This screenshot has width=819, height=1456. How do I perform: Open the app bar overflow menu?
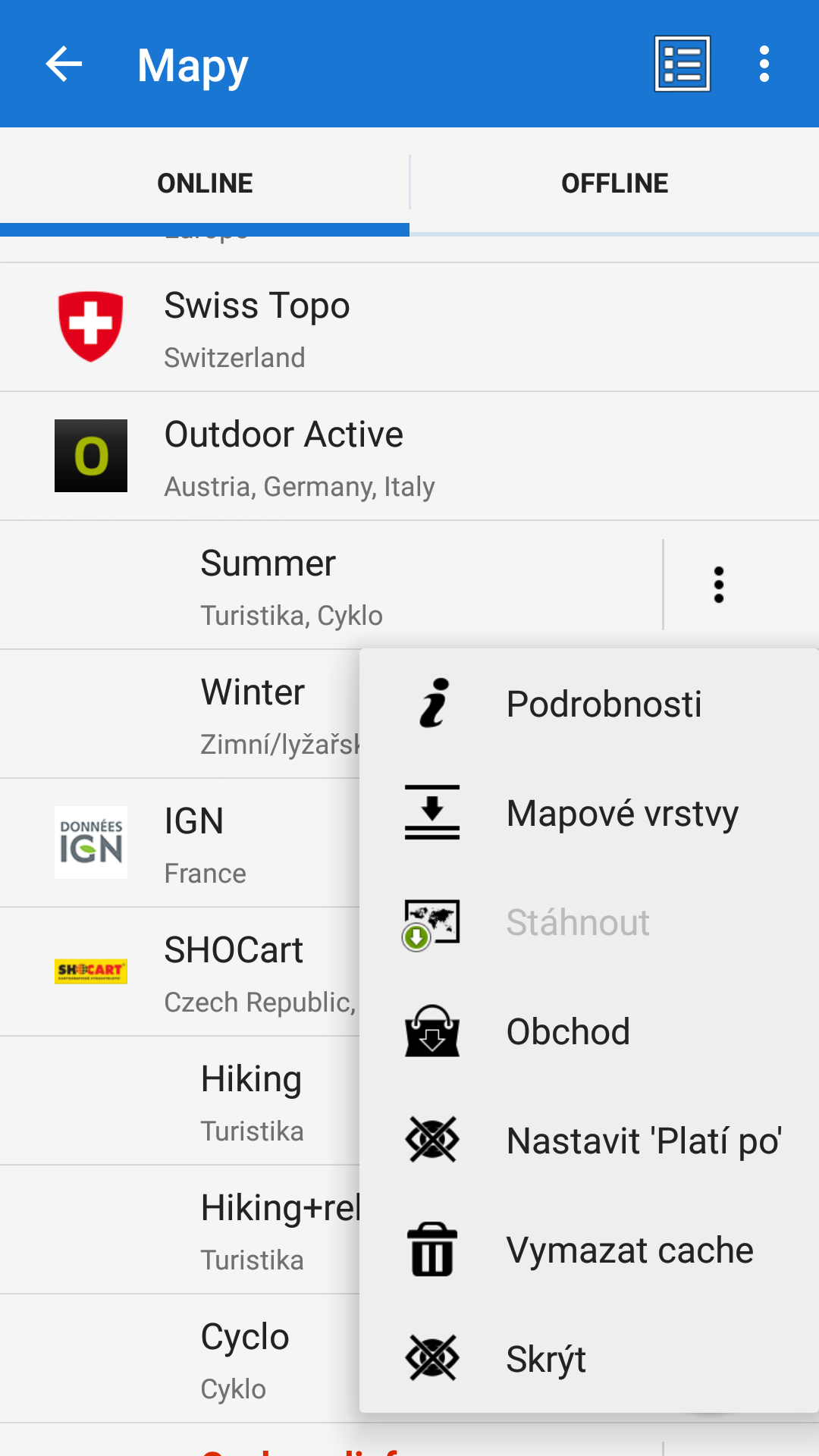(x=764, y=64)
